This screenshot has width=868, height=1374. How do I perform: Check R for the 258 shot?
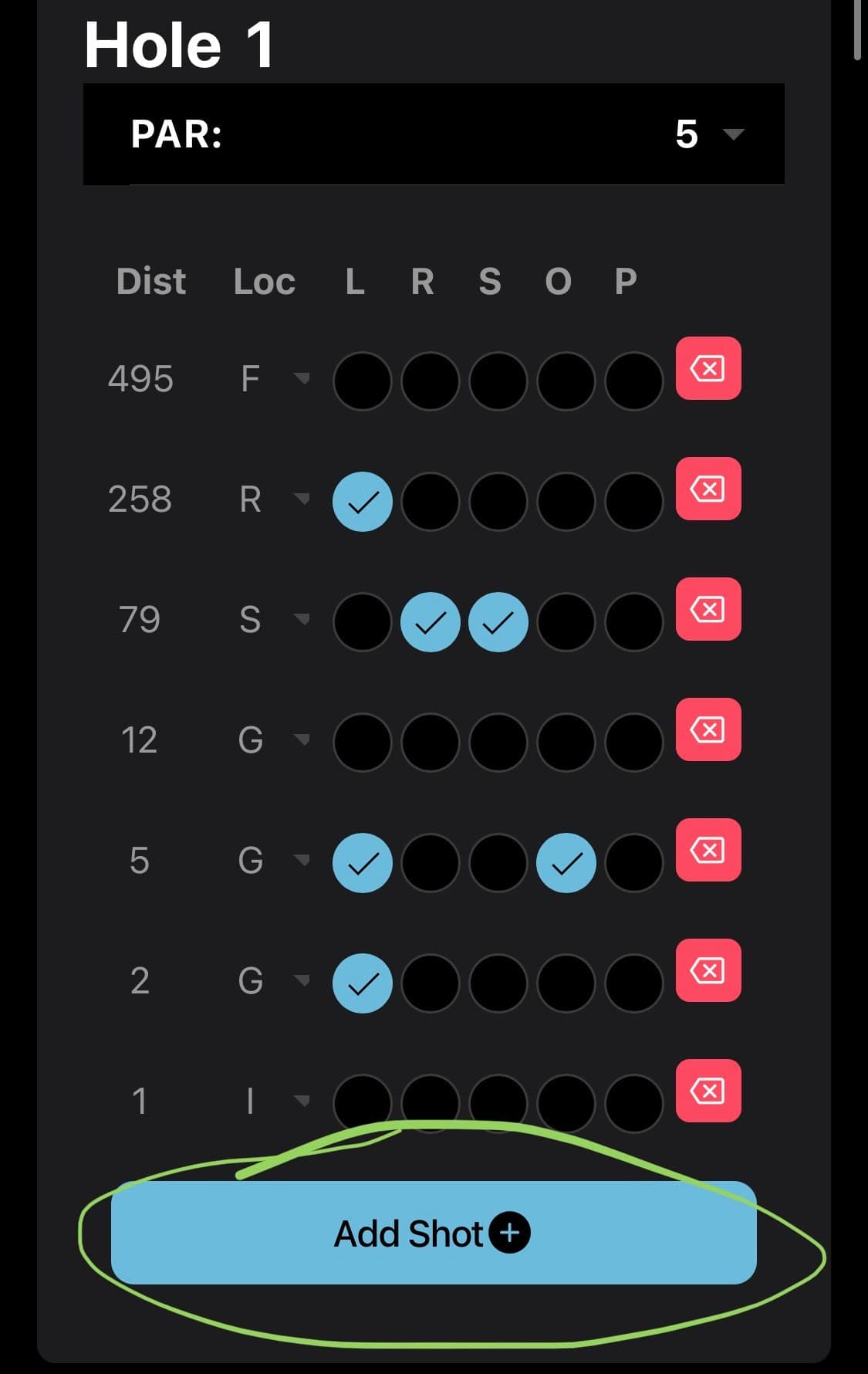click(x=430, y=502)
